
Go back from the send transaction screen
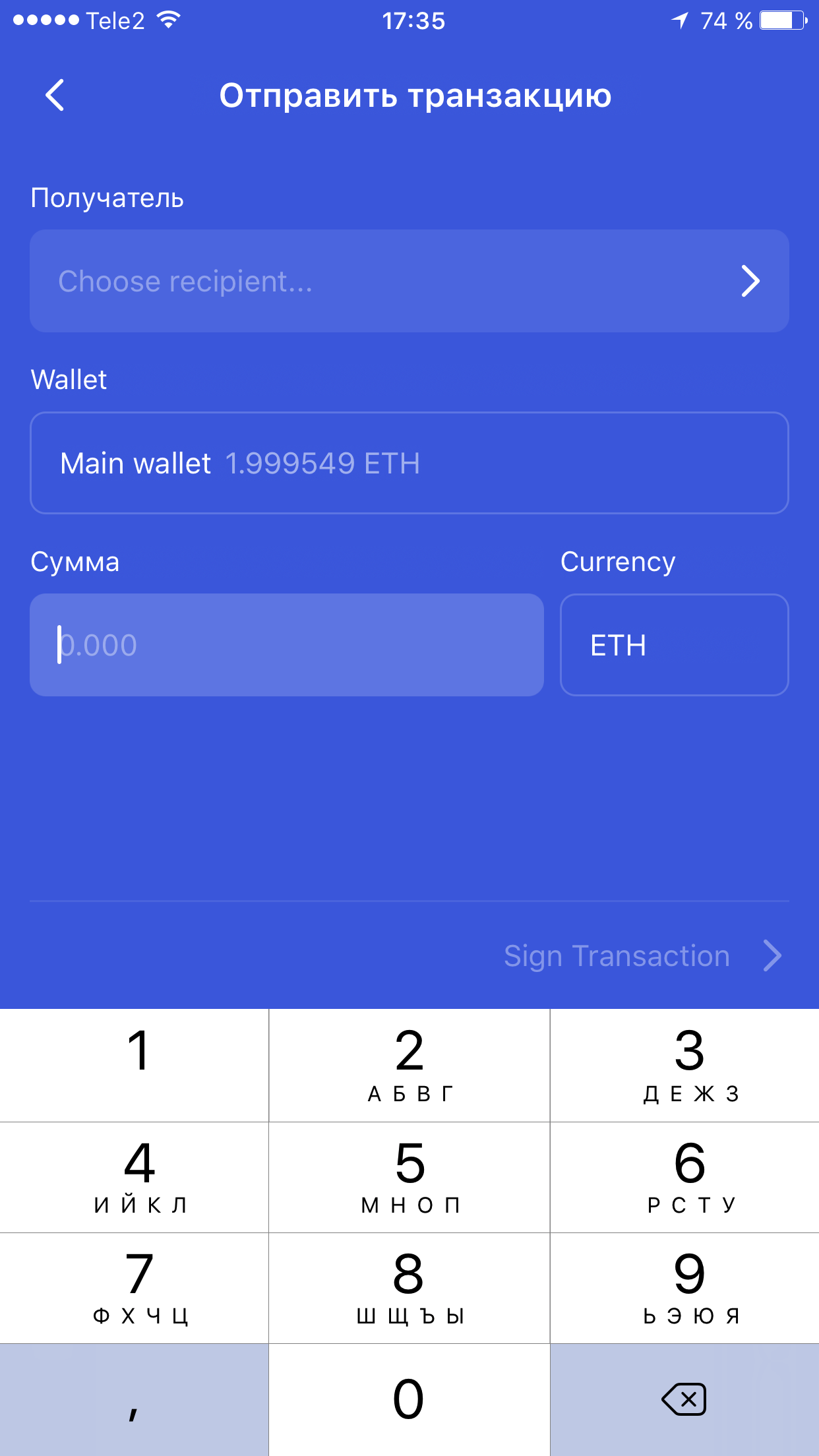55,96
